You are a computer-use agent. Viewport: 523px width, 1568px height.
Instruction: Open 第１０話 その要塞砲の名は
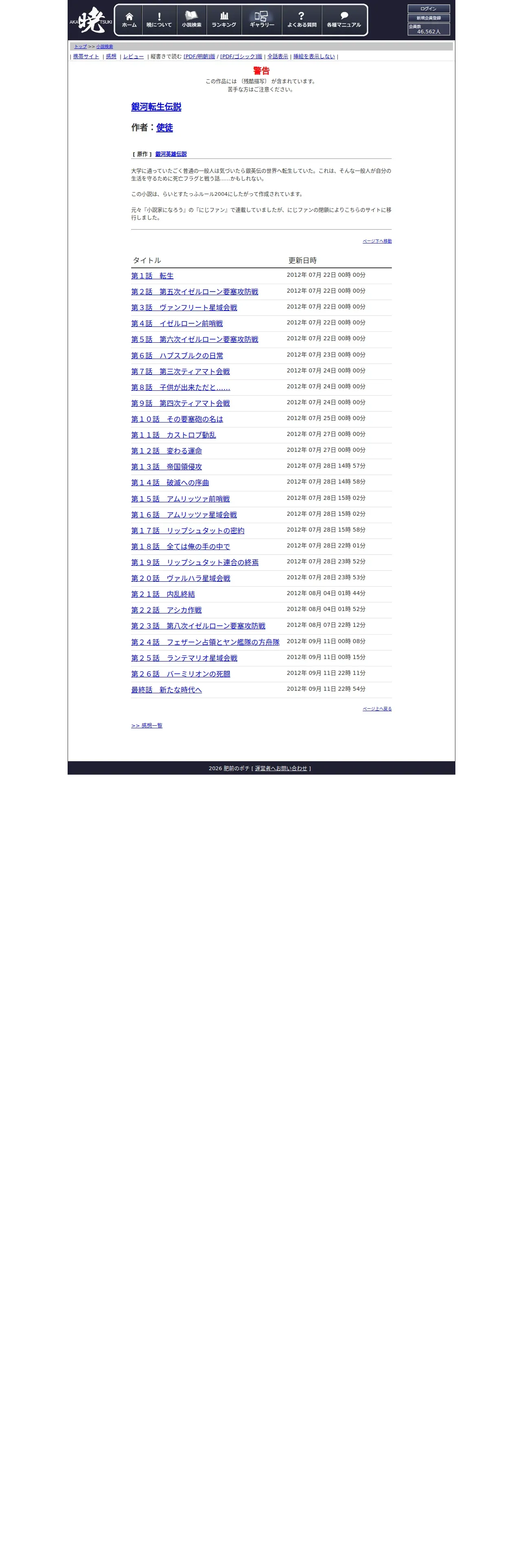point(177,419)
